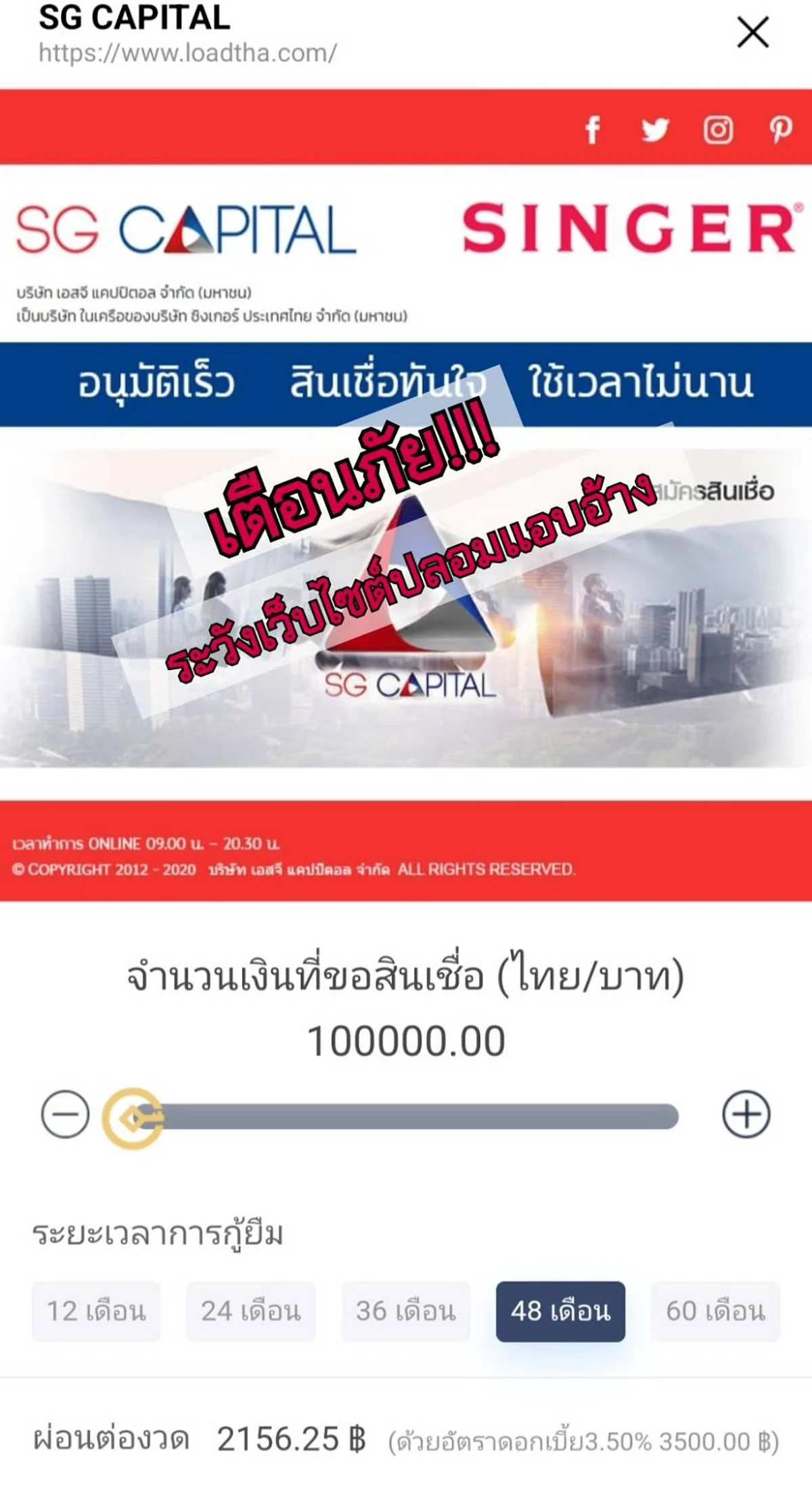The width and height of the screenshot is (812, 1489).
Task: Choose the 36 เดือน loan period
Action: click(x=406, y=1311)
